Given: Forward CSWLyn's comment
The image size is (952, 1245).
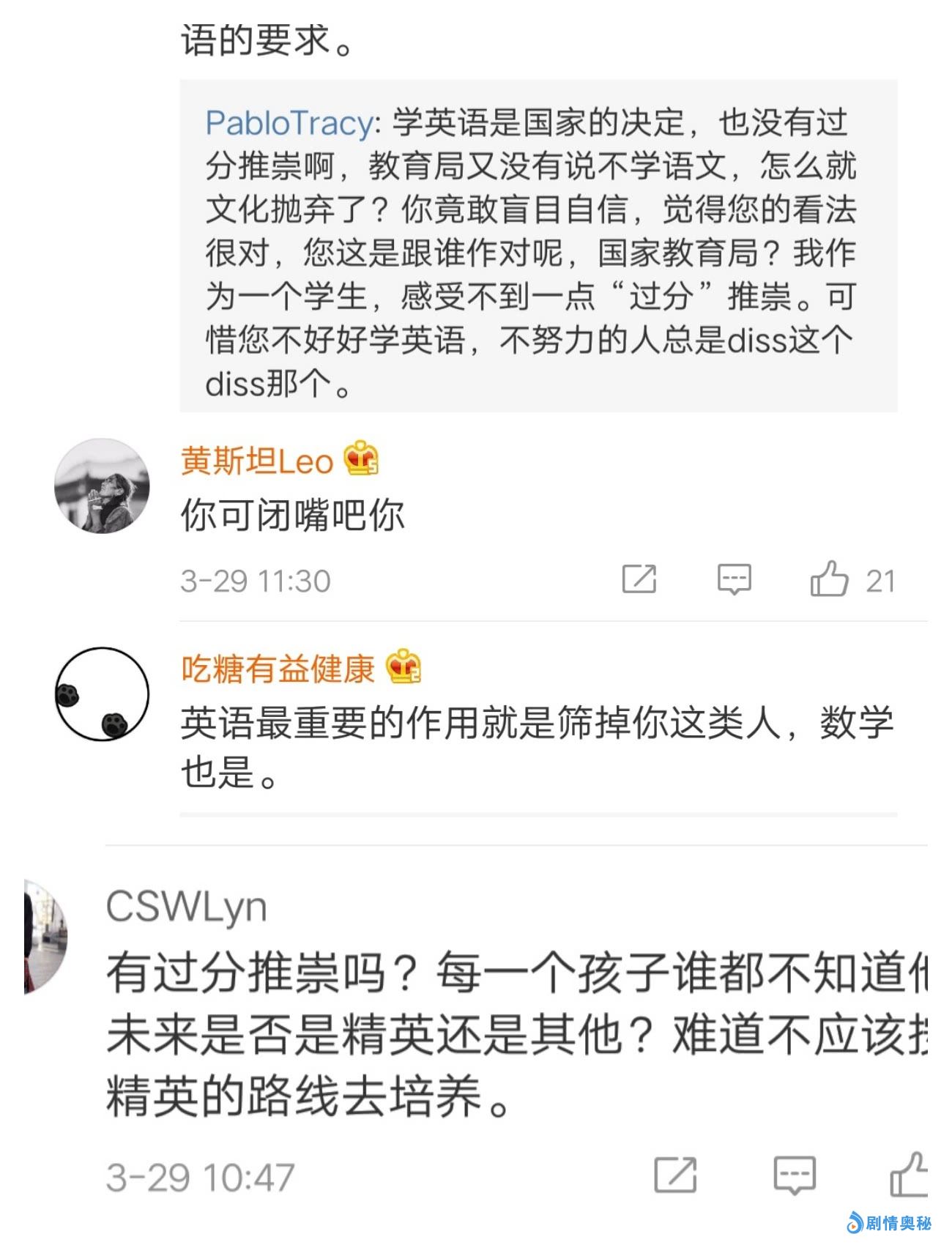Looking at the screenshot, I should (675, 1175).
